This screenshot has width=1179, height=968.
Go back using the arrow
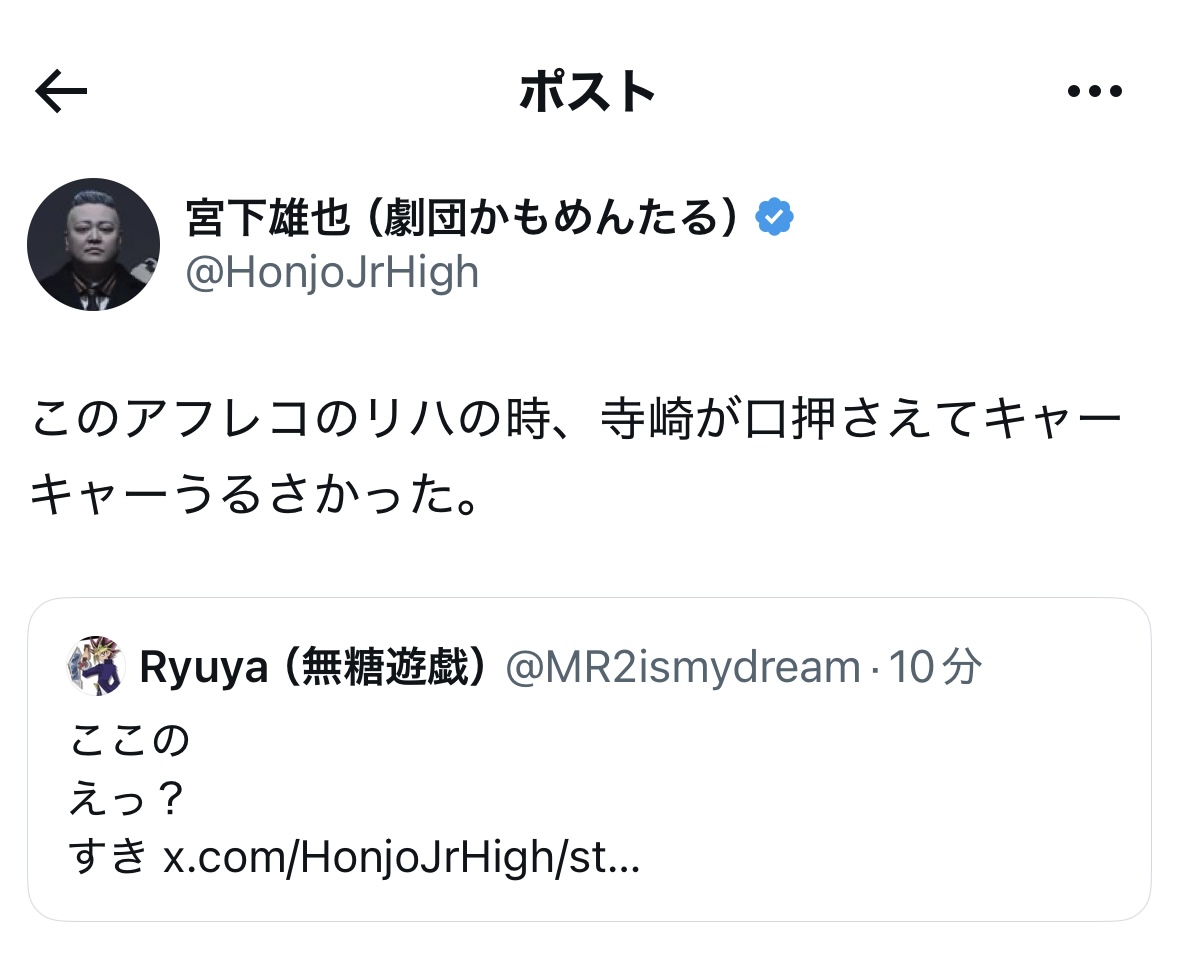click(62, 93)
